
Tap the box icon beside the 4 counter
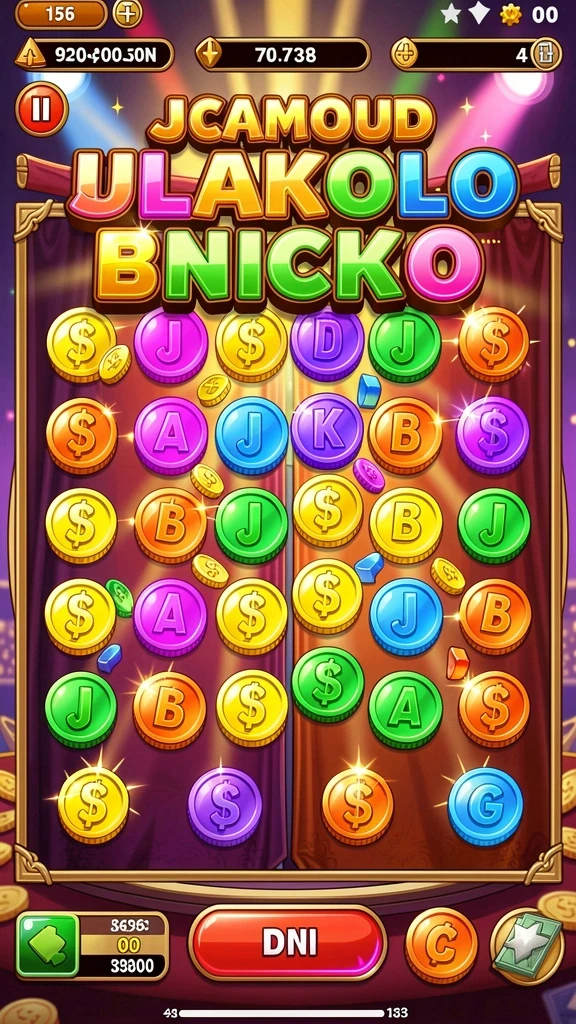tap(546, 54)
